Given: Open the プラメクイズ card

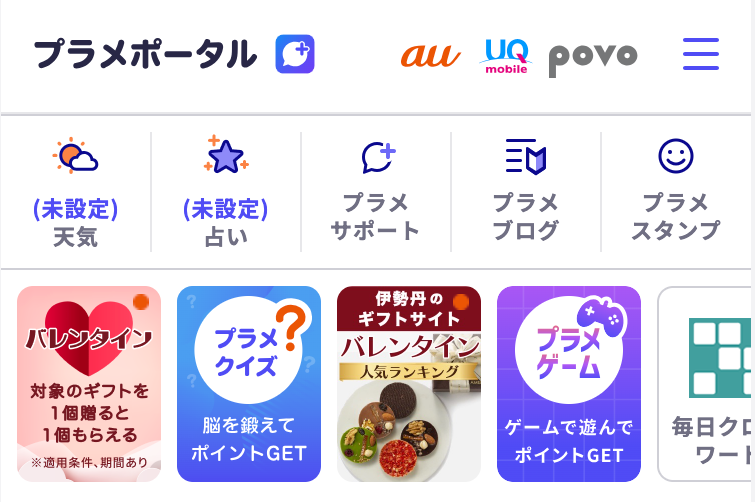Looking at the screenshot, I should (249, 384).
